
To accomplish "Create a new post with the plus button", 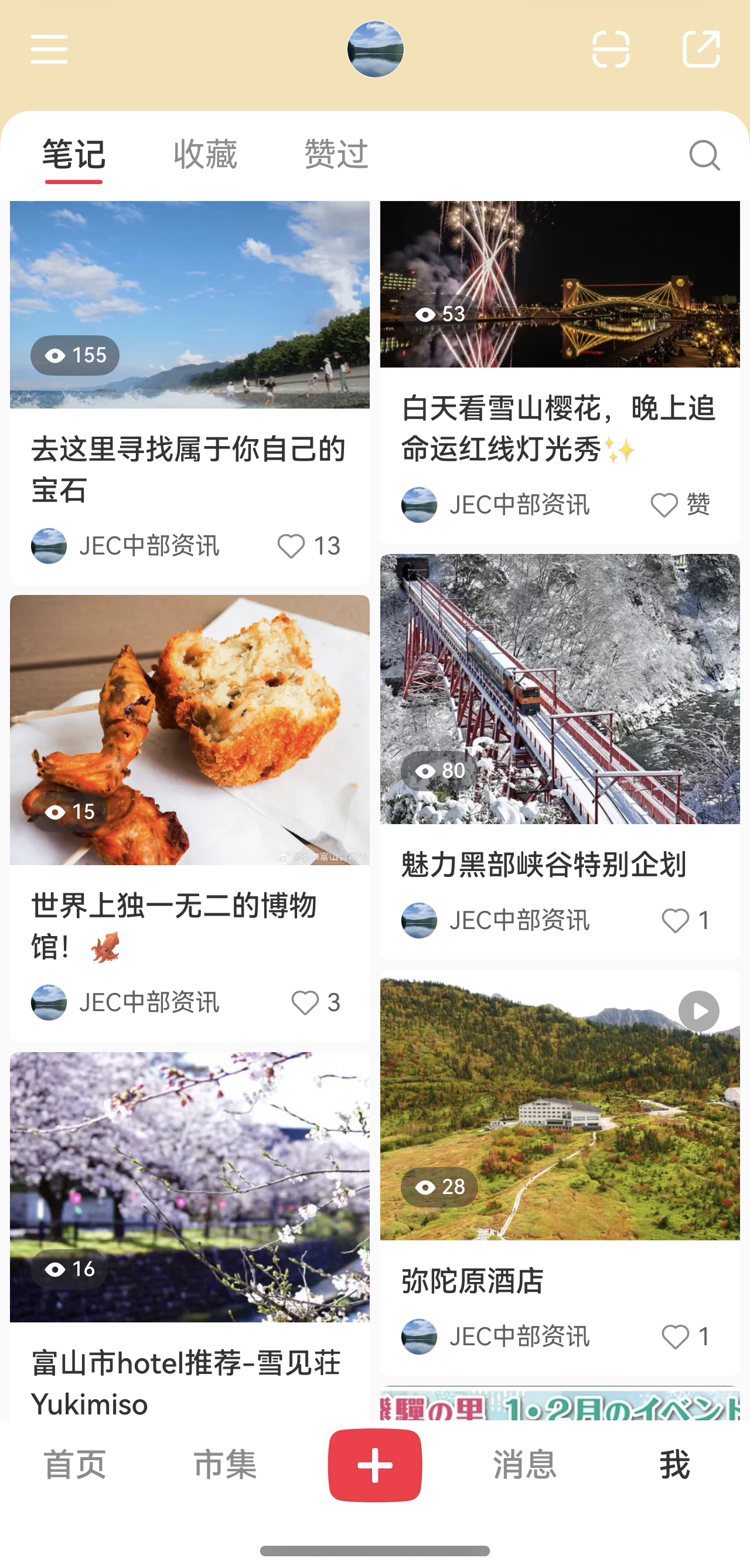I will pos(374,1464).
